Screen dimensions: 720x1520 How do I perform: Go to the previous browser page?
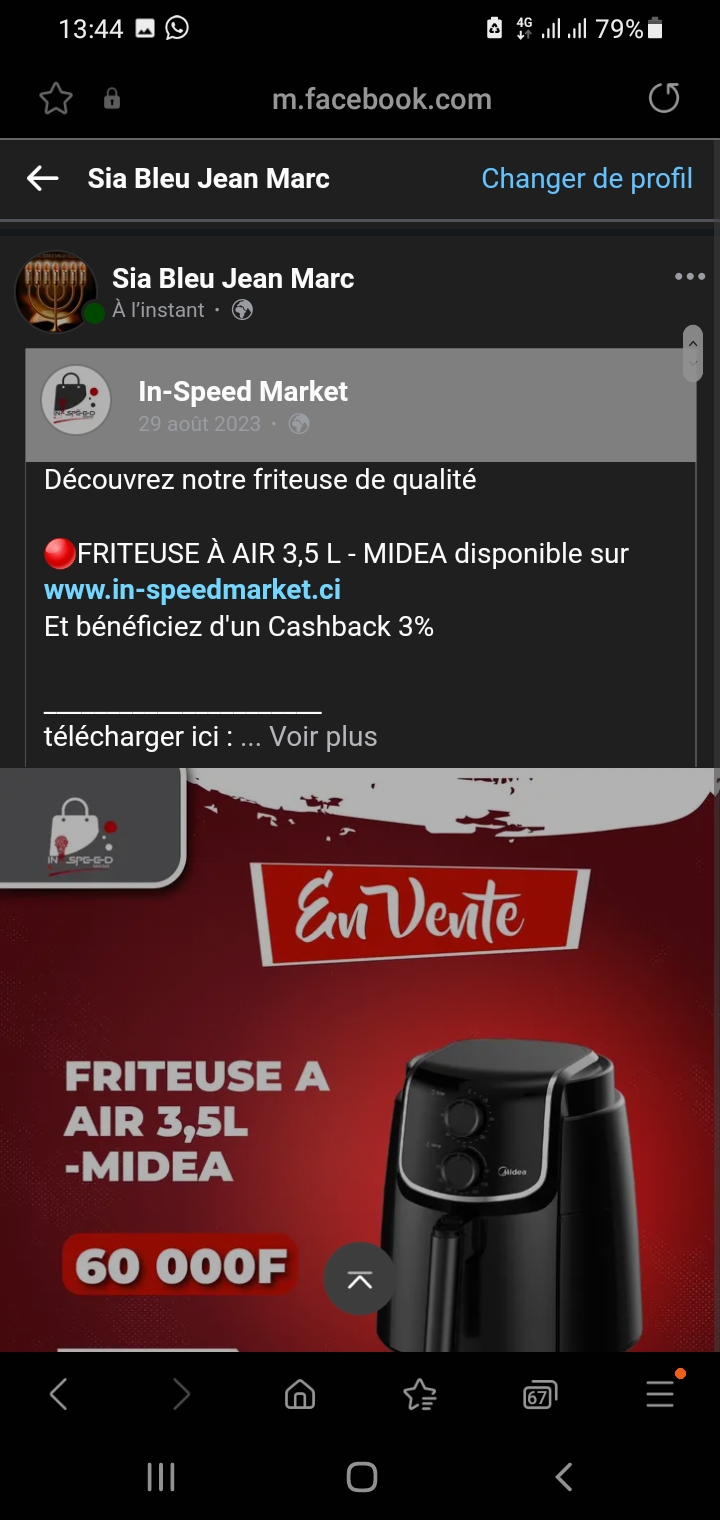pos(59,1394)
